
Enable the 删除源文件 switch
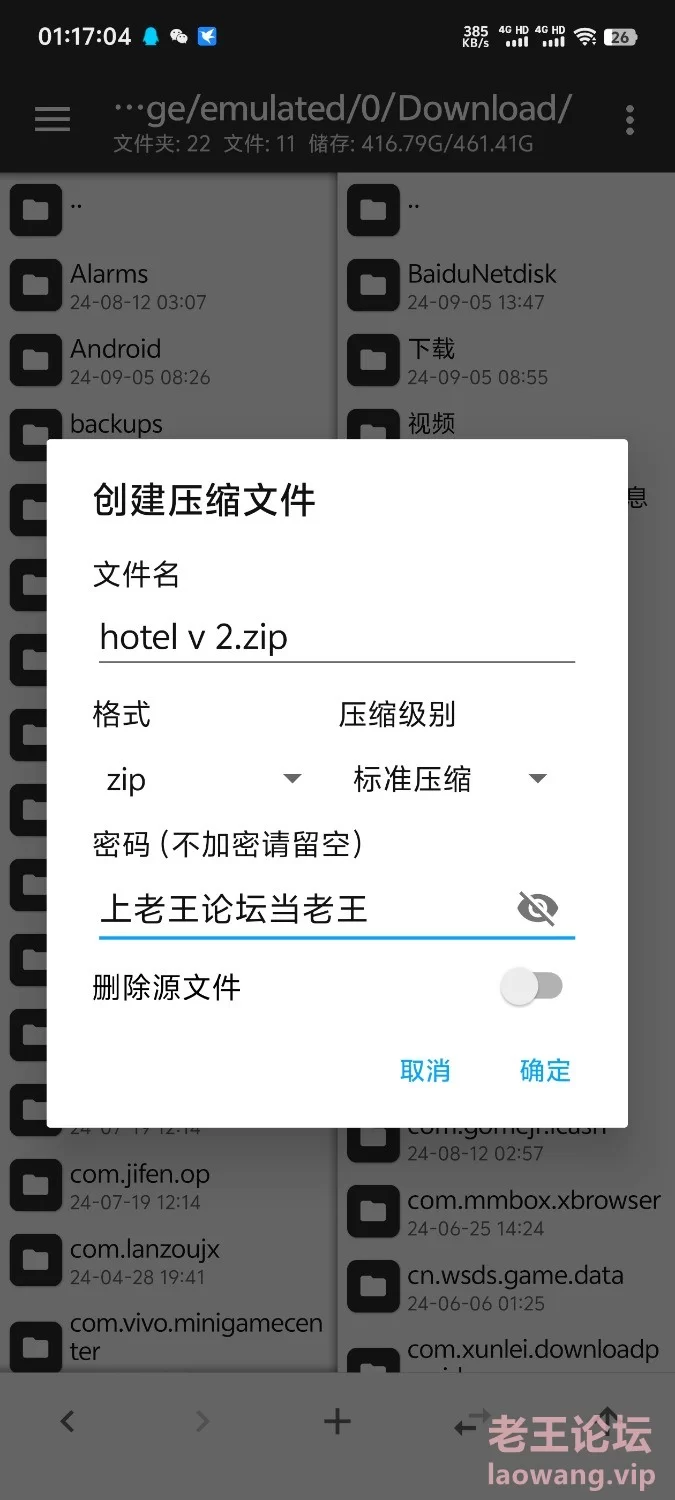[x=532, y=987]
